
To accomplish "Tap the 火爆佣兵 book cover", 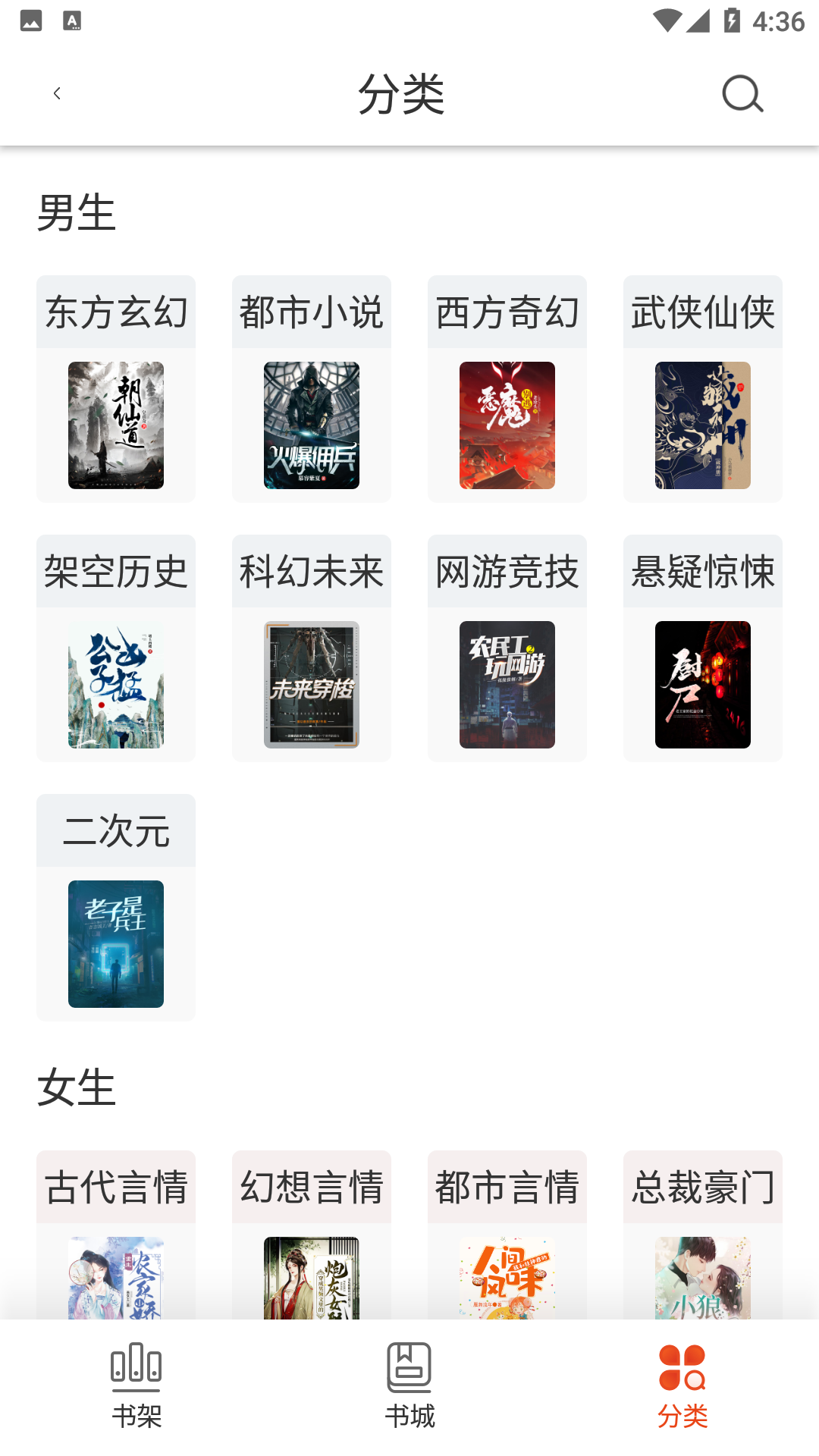I will tap(311, 426).
